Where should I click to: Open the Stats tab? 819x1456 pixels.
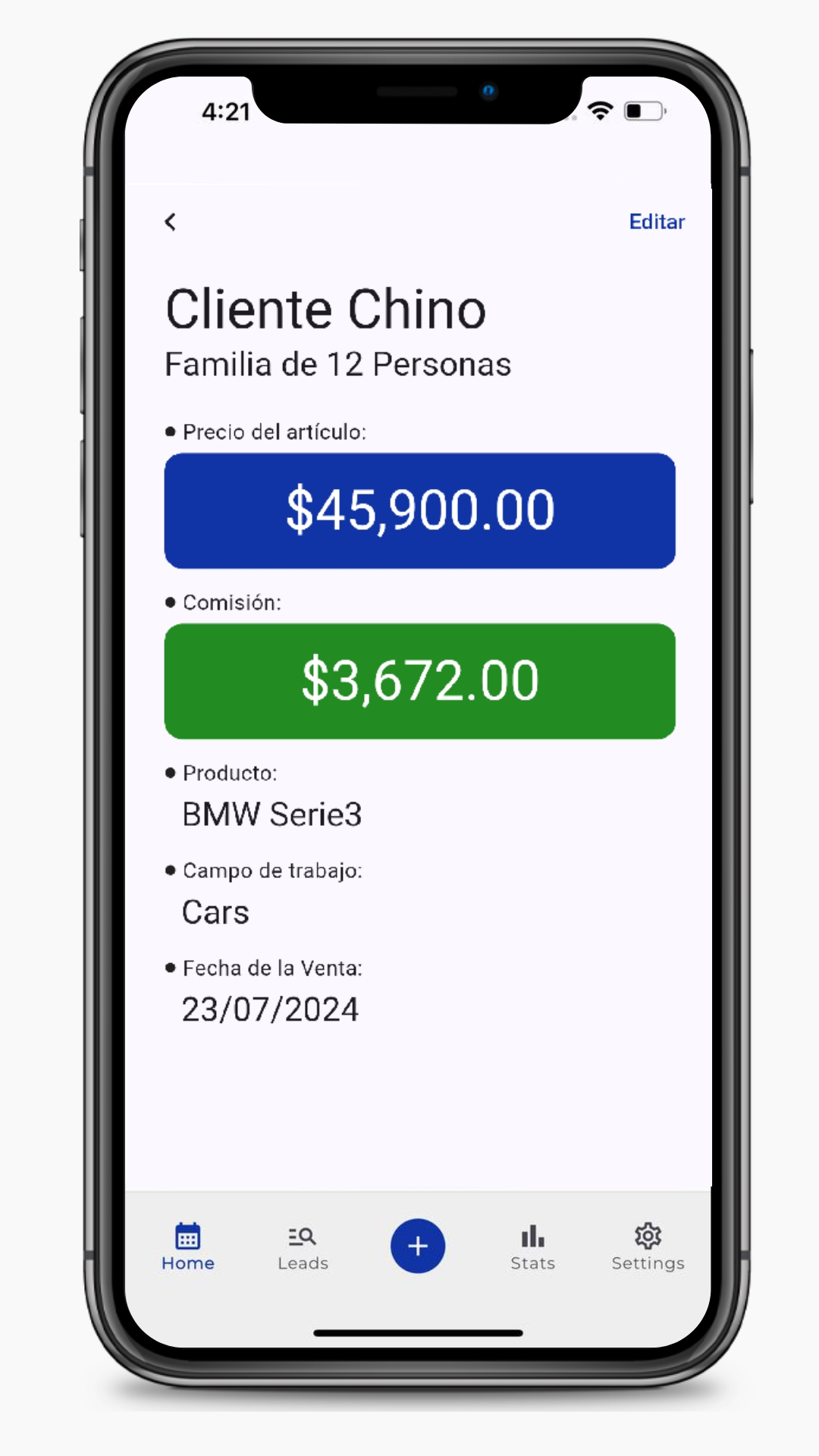[532, 1246]
